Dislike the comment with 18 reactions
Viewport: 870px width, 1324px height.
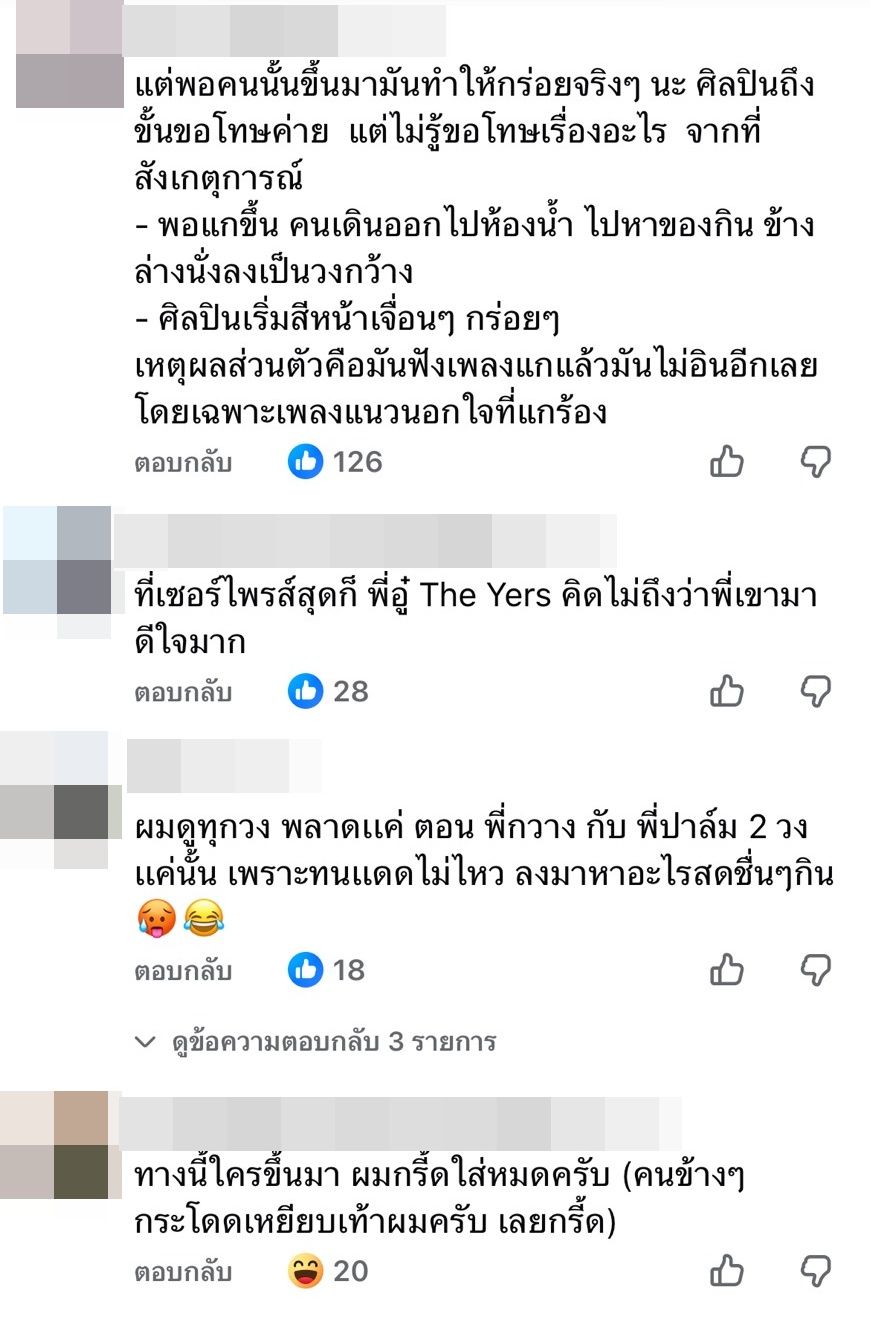pyautogui.click(x=816, y=970)
